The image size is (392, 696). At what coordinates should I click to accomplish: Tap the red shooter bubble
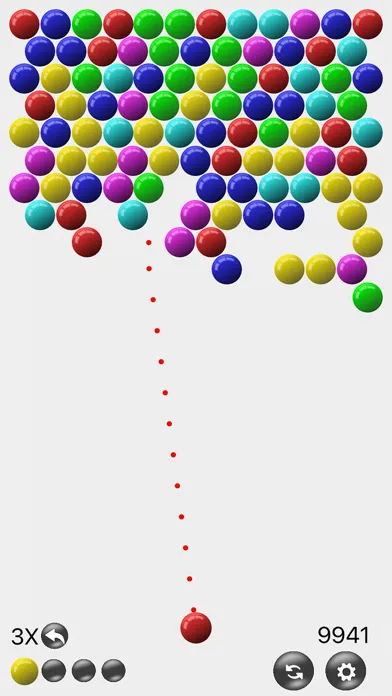196,628
